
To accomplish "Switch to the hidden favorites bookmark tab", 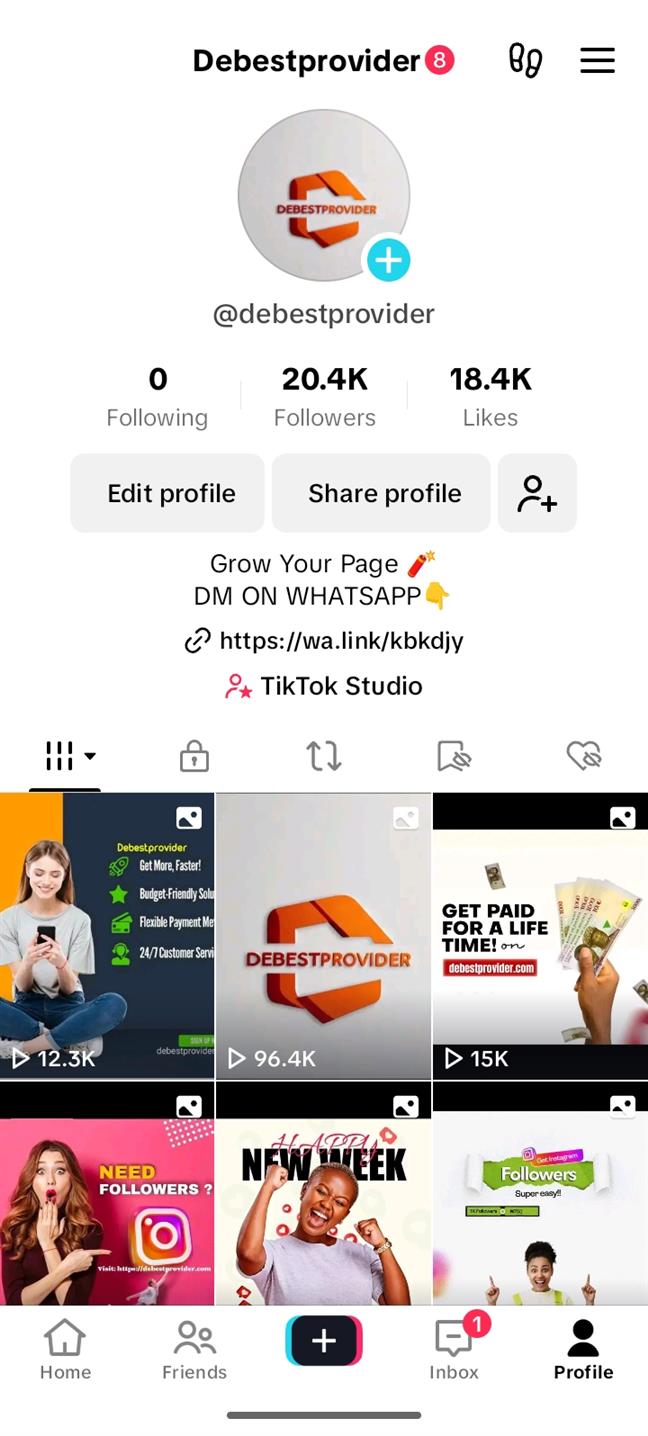I will point(454,756).
